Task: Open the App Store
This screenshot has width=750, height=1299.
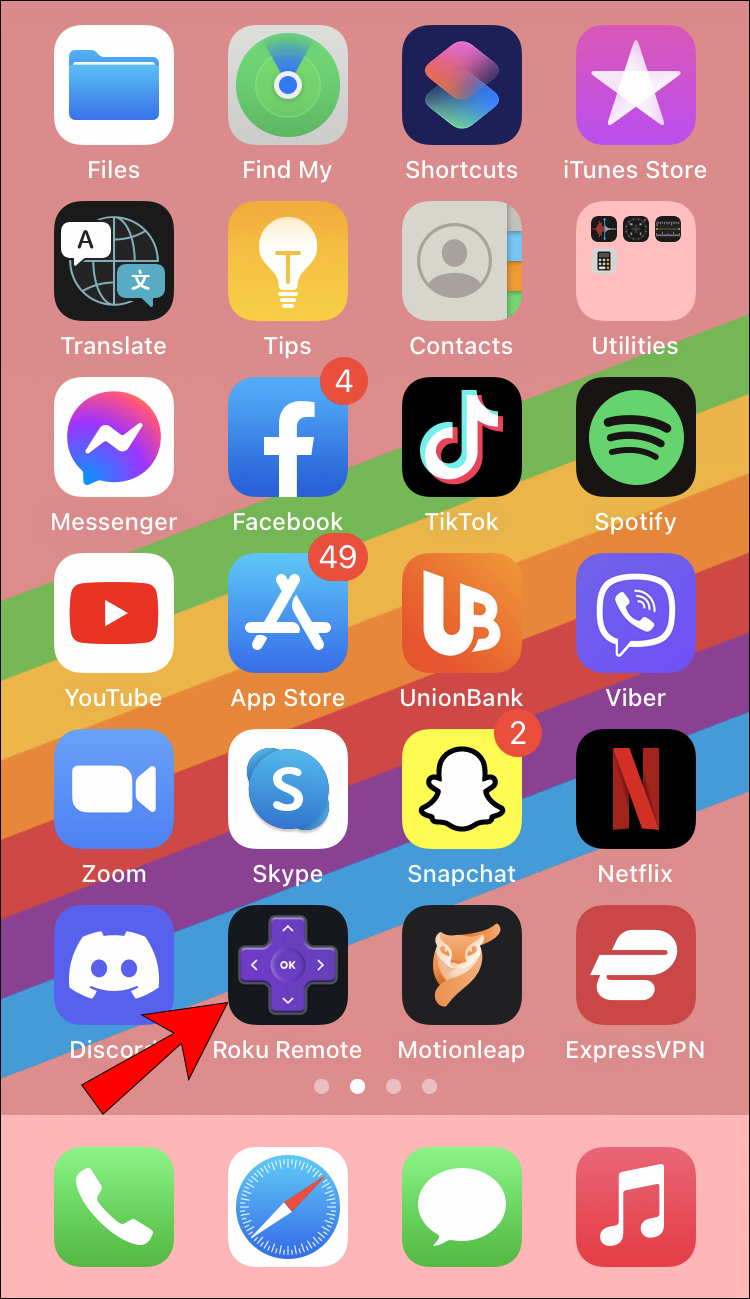Action: (x=288, y=613)
